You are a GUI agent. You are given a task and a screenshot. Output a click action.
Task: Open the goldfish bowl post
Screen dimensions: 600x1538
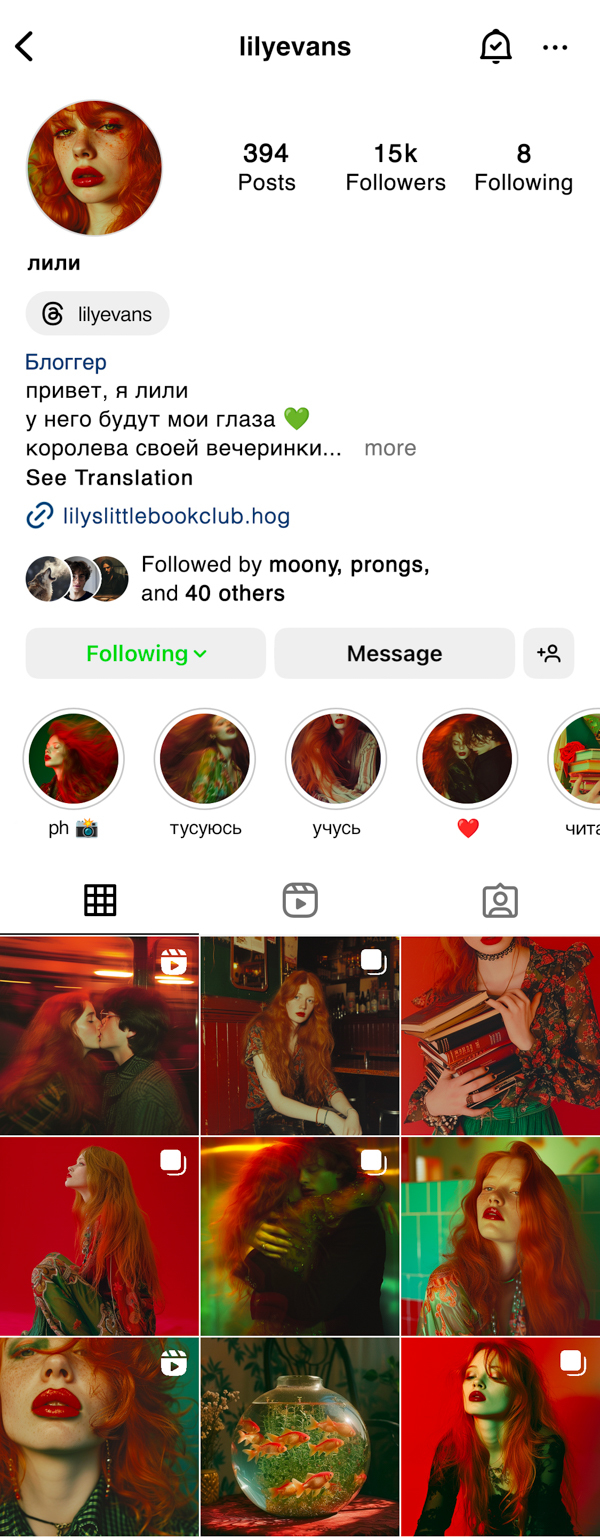tap(300, 1436)
